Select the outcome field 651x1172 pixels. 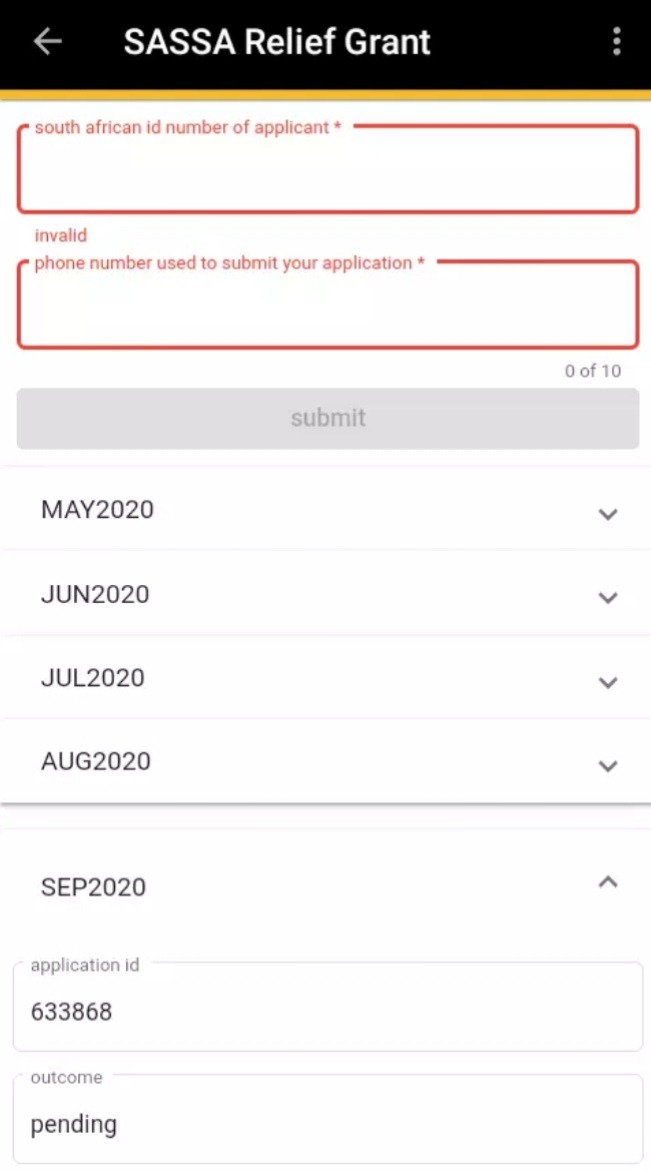click(x=327, y=1123)
